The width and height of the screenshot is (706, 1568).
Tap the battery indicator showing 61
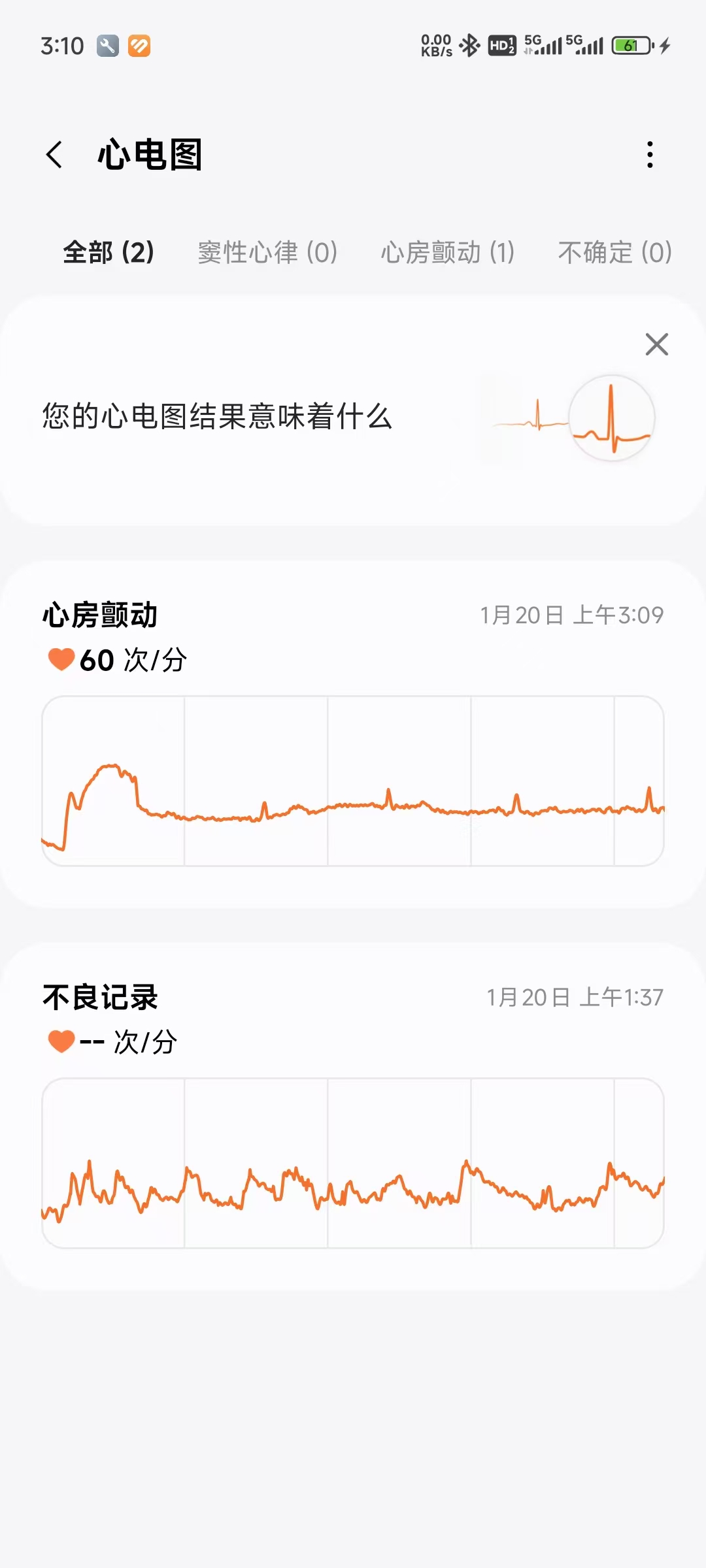(629, 46)
